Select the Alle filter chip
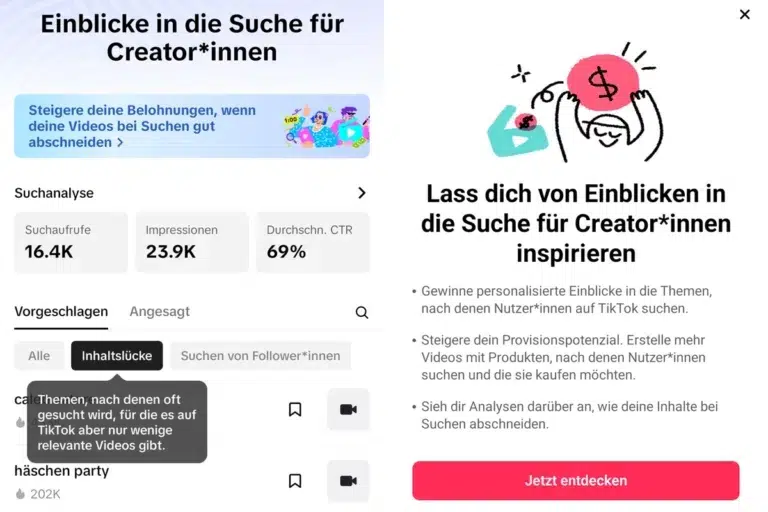The height and width of the screenshot is (512, 768). [39, 355]
